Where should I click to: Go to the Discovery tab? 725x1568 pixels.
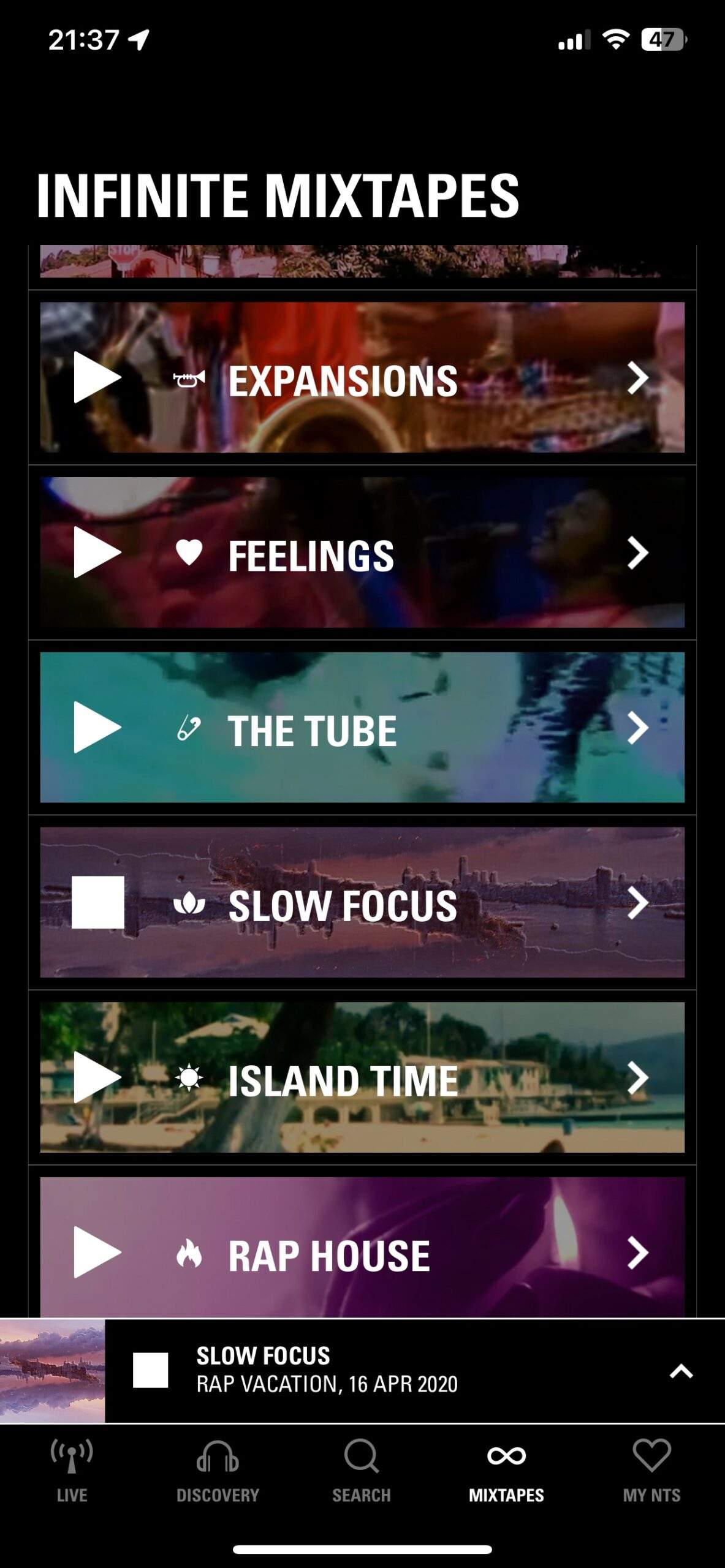(x=218, y=1471)
